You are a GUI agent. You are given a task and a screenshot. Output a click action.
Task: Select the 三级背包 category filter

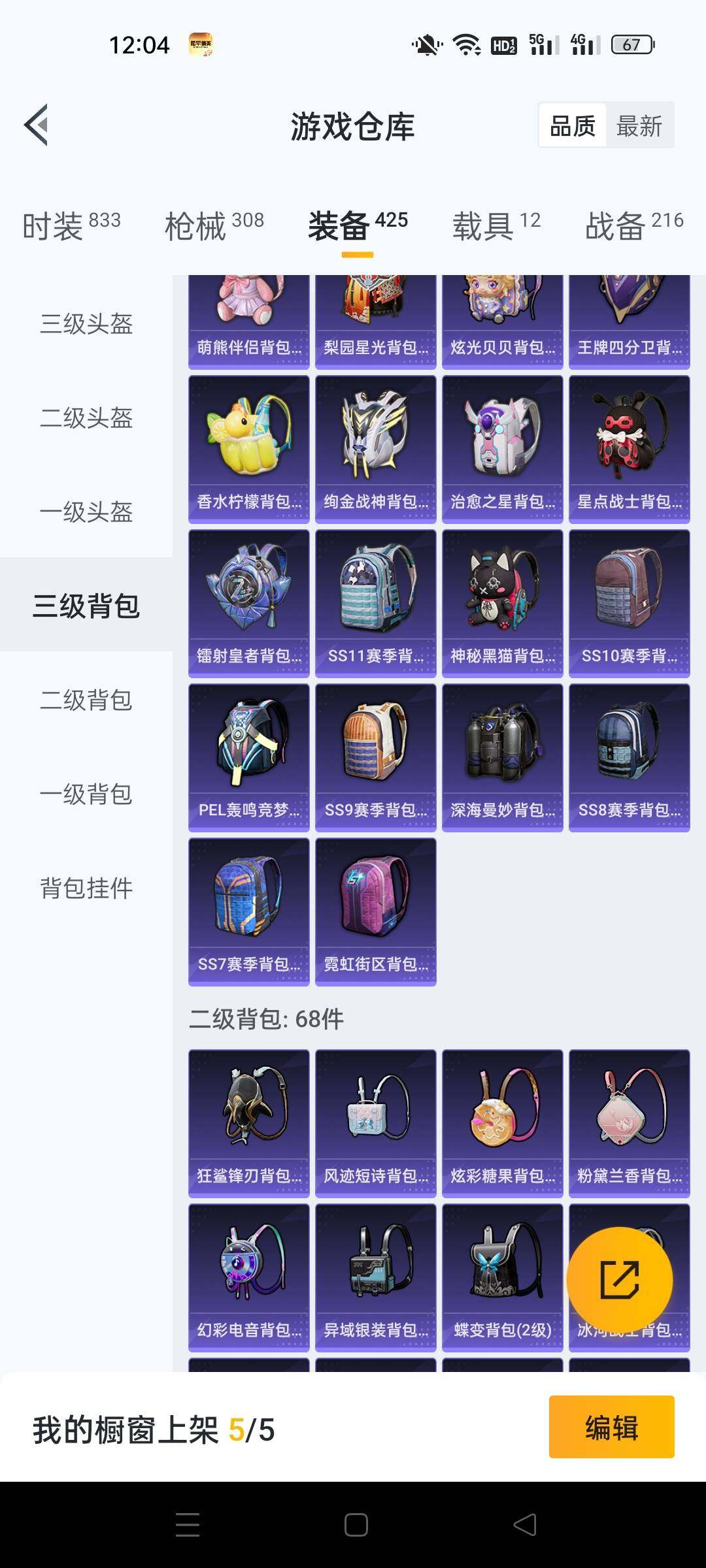(86, 606)
